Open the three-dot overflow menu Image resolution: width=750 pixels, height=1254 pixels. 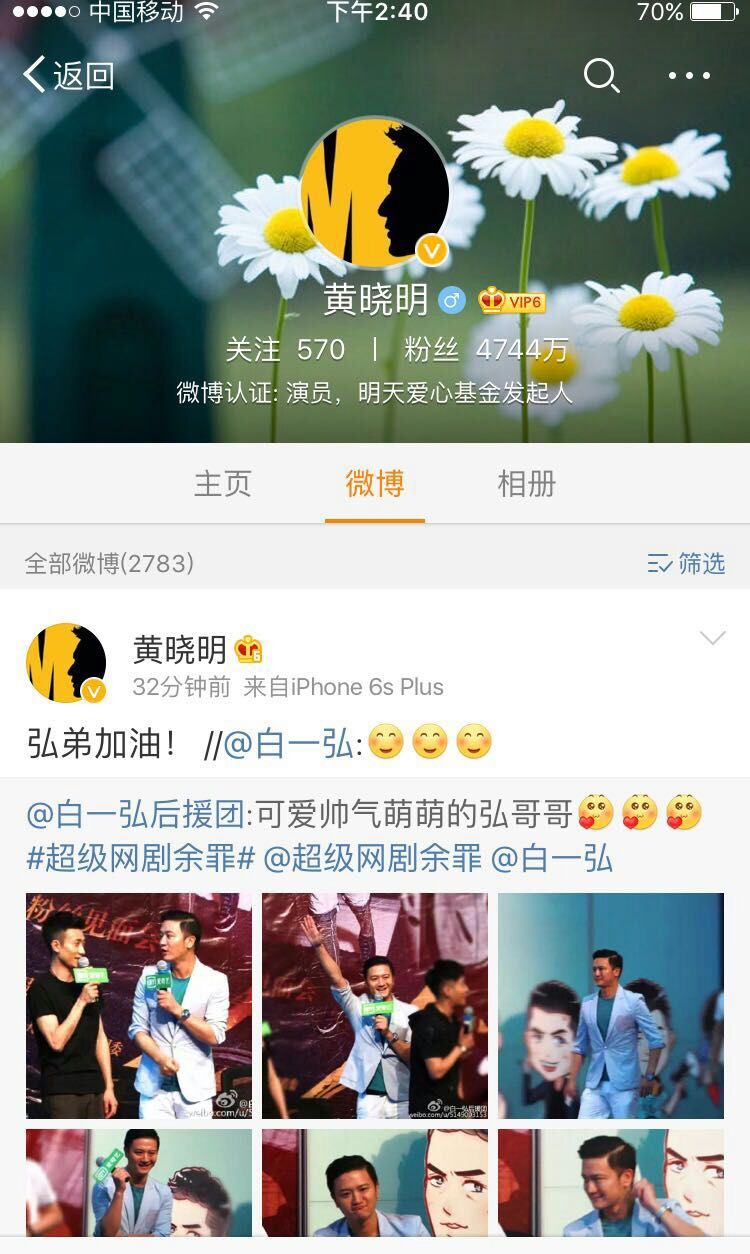click(x=689, y=75)
